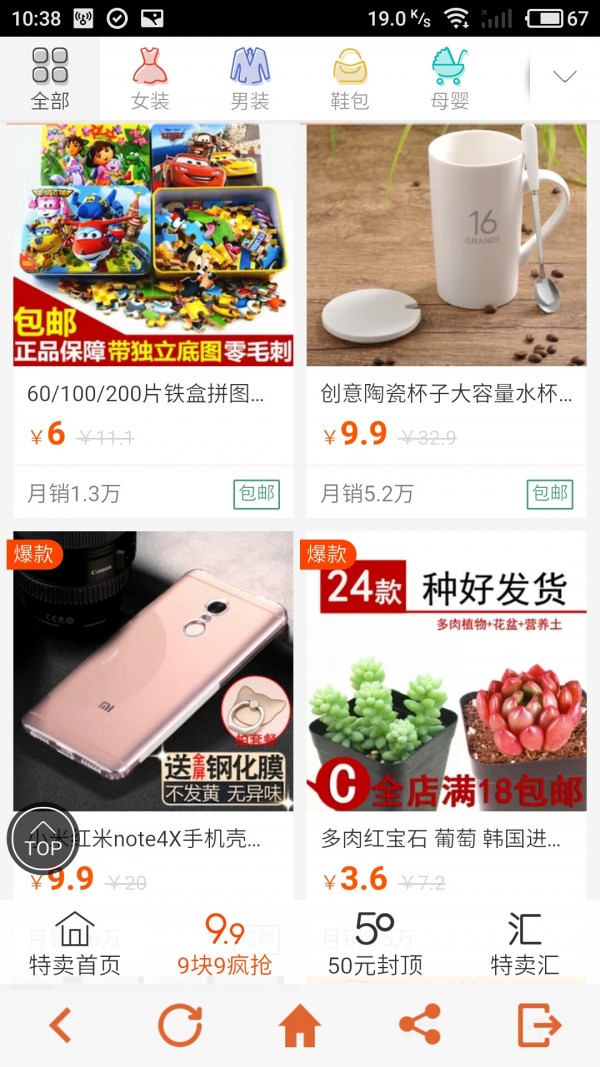Open the 母婴 category tab
The image size is (600, 1067).
[450, 78]
